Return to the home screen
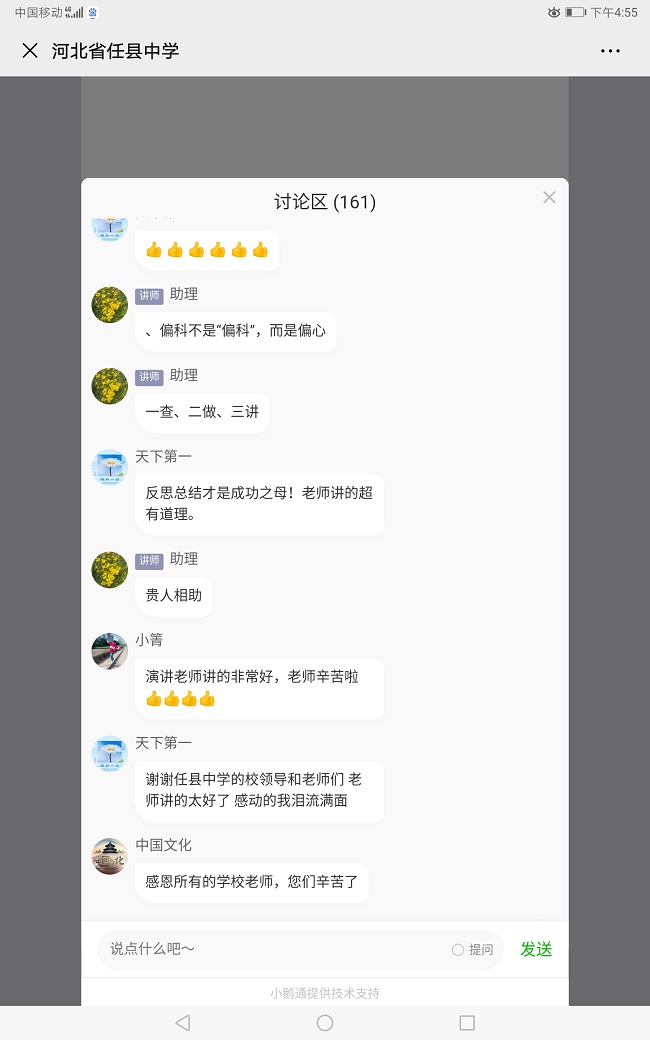Image resolution: width=650 pixels, height=1040 pixels. pos(325,1022)
